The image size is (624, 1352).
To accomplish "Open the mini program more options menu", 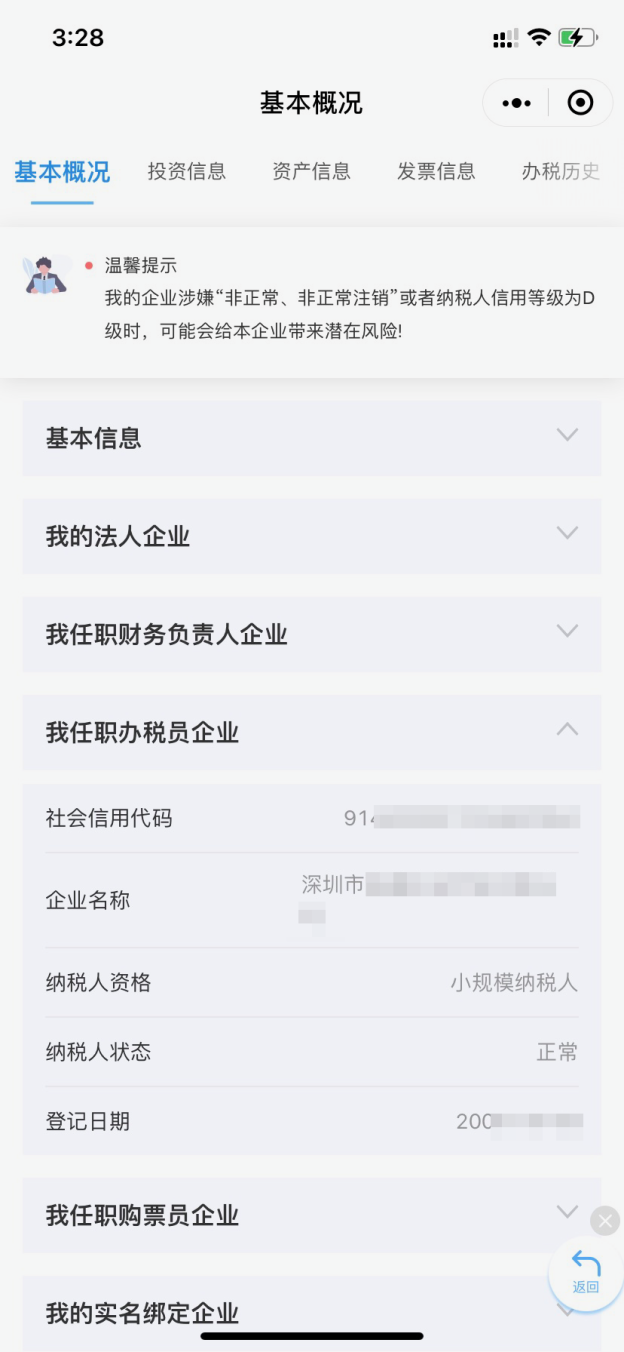I will (x=516, y=103).
